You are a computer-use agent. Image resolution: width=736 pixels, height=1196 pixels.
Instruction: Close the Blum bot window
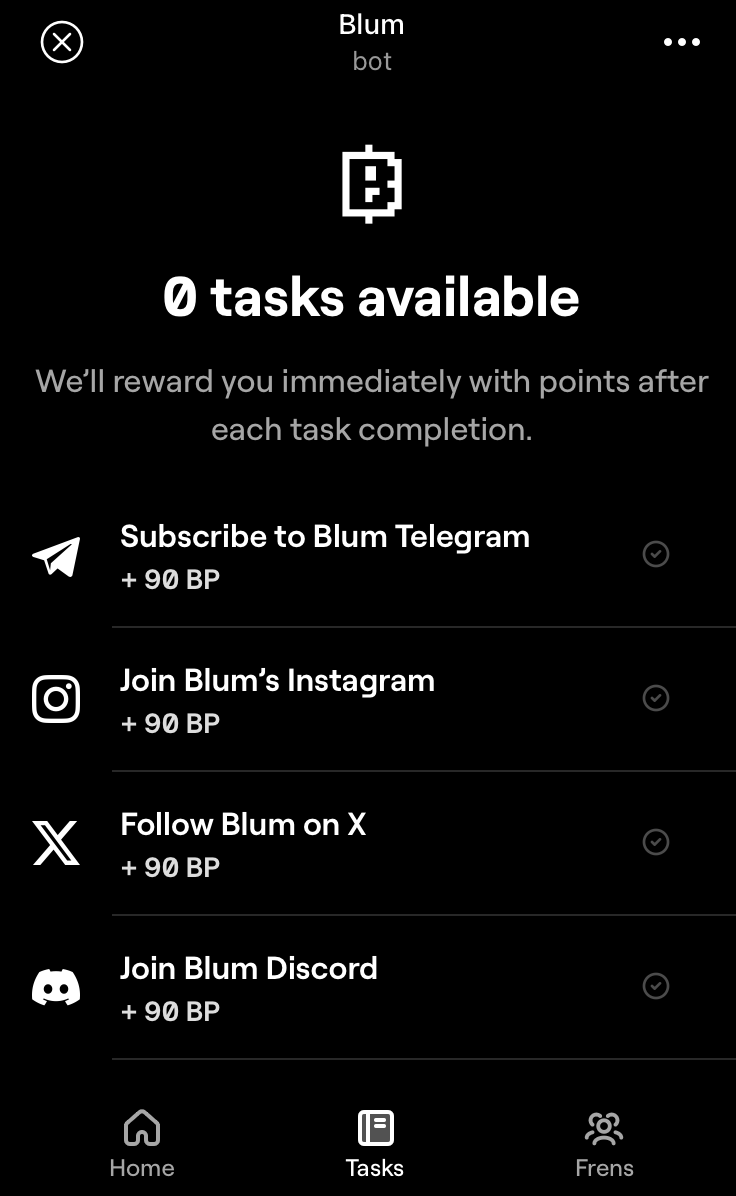(x=62, y=42)
